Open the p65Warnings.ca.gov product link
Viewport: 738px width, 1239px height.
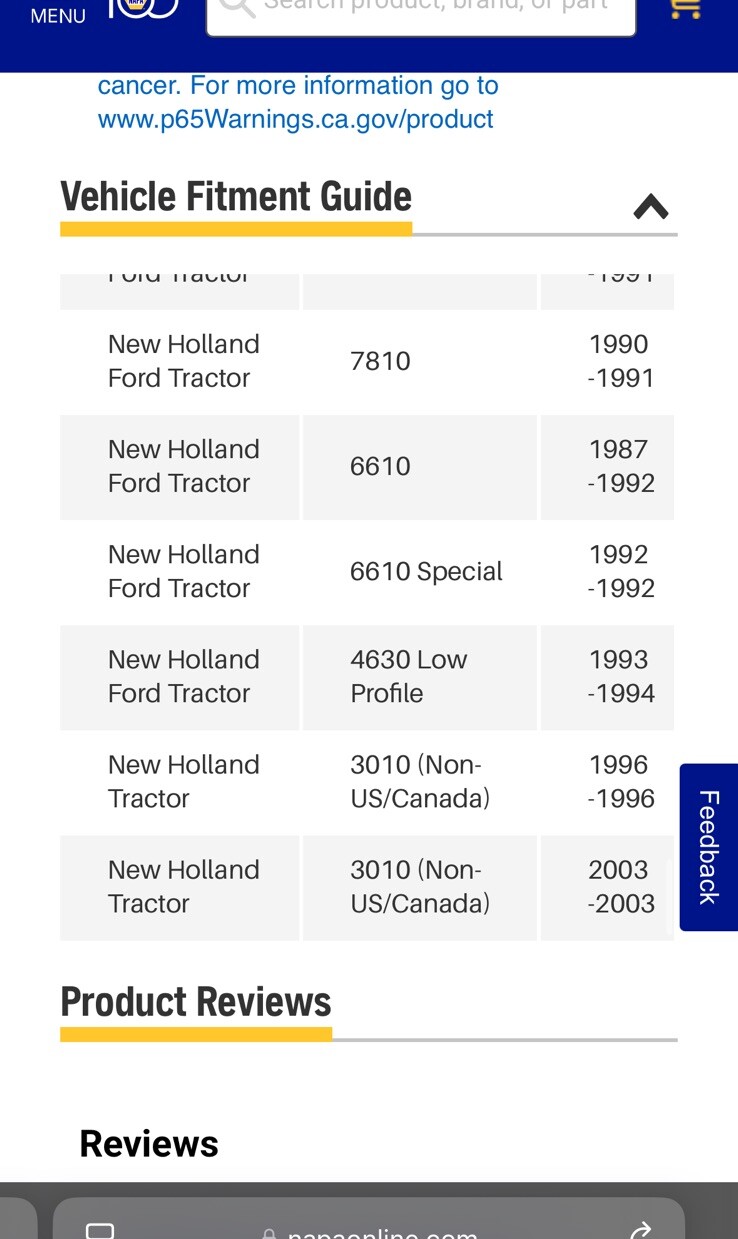click(x=296, y=120)
